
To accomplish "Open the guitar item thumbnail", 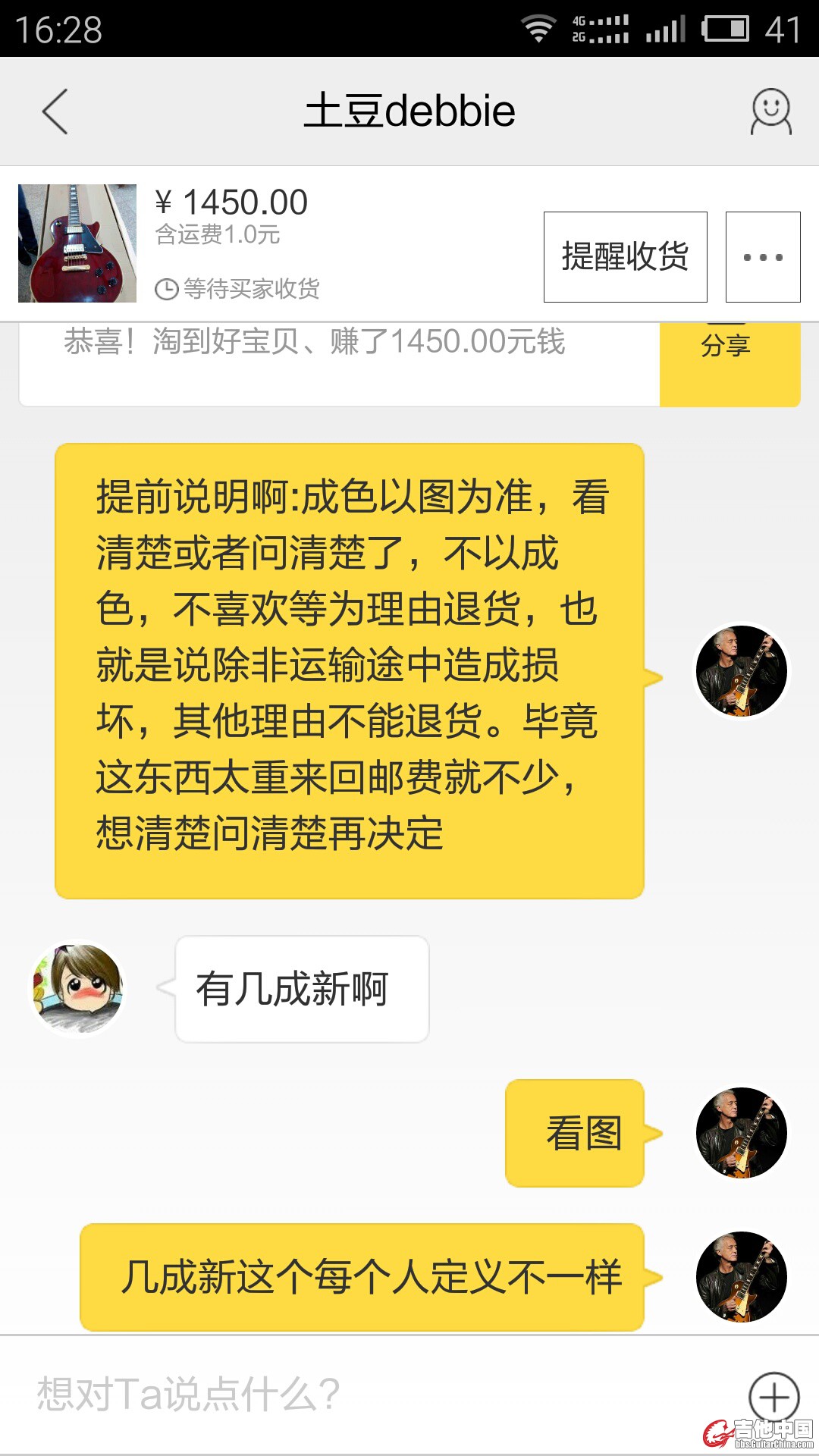I will pyautogui.click(x=77, y=243).
